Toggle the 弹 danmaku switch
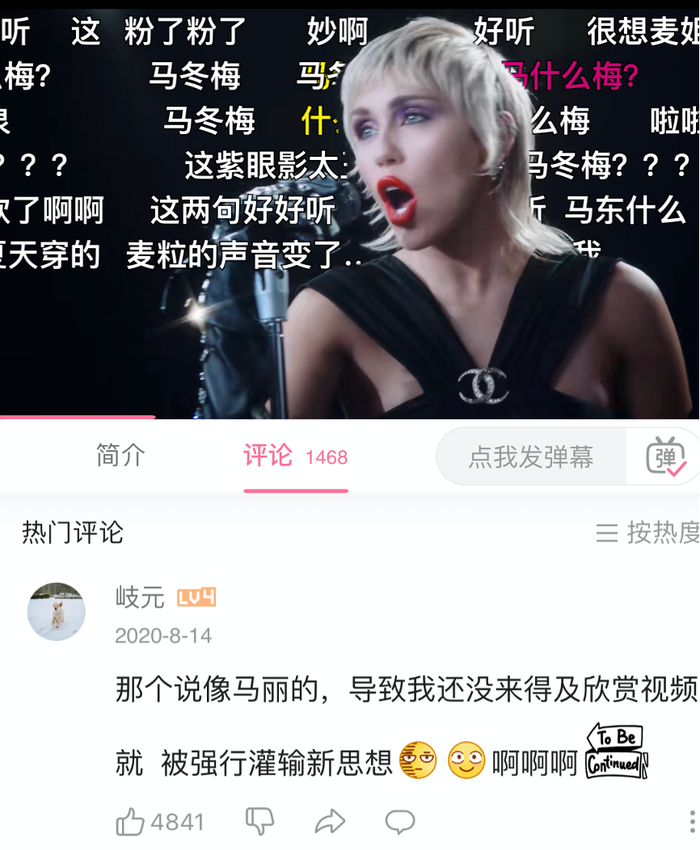 tap(664, 457)
